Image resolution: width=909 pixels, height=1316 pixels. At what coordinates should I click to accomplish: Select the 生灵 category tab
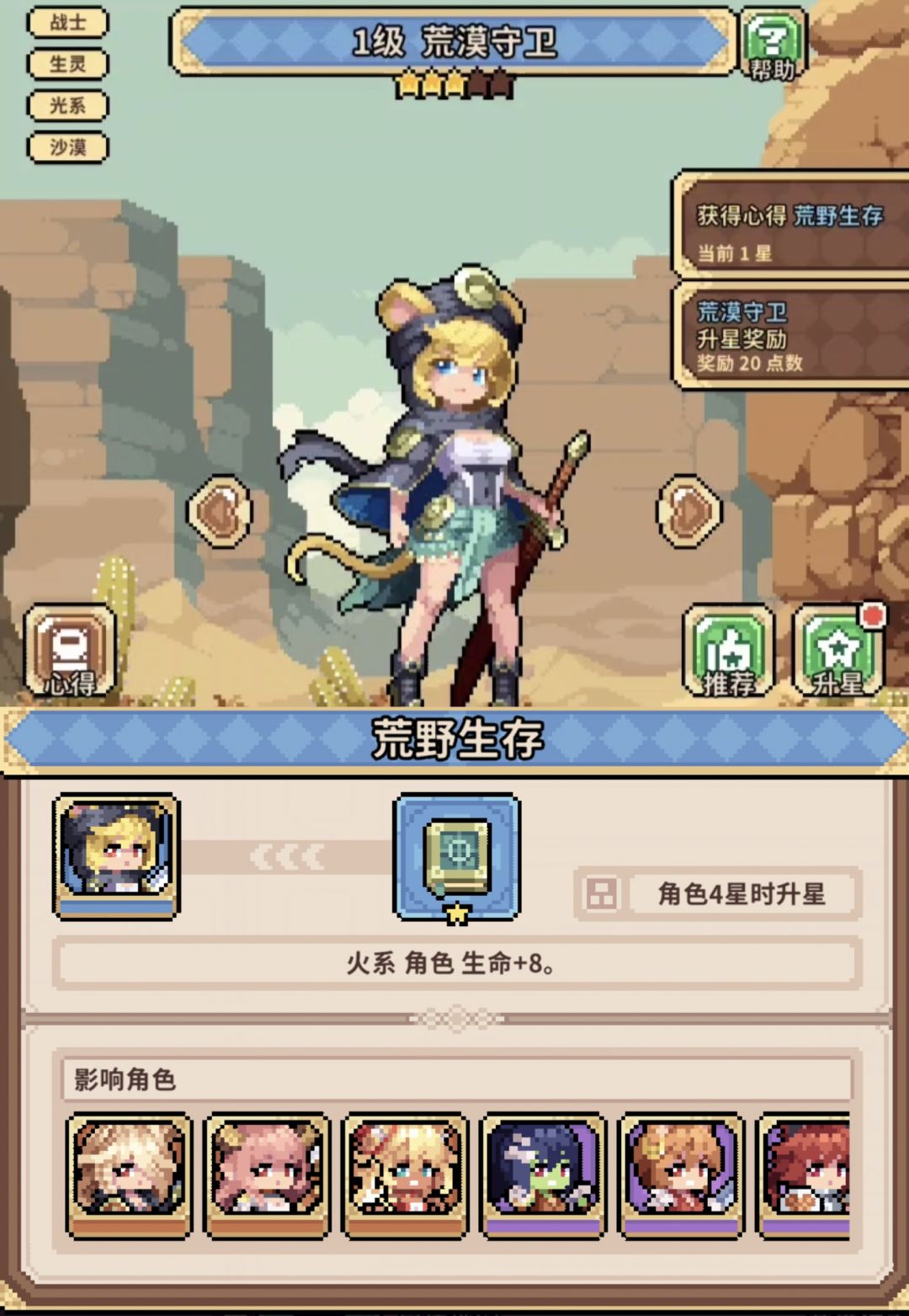click(x=67, y=65)
